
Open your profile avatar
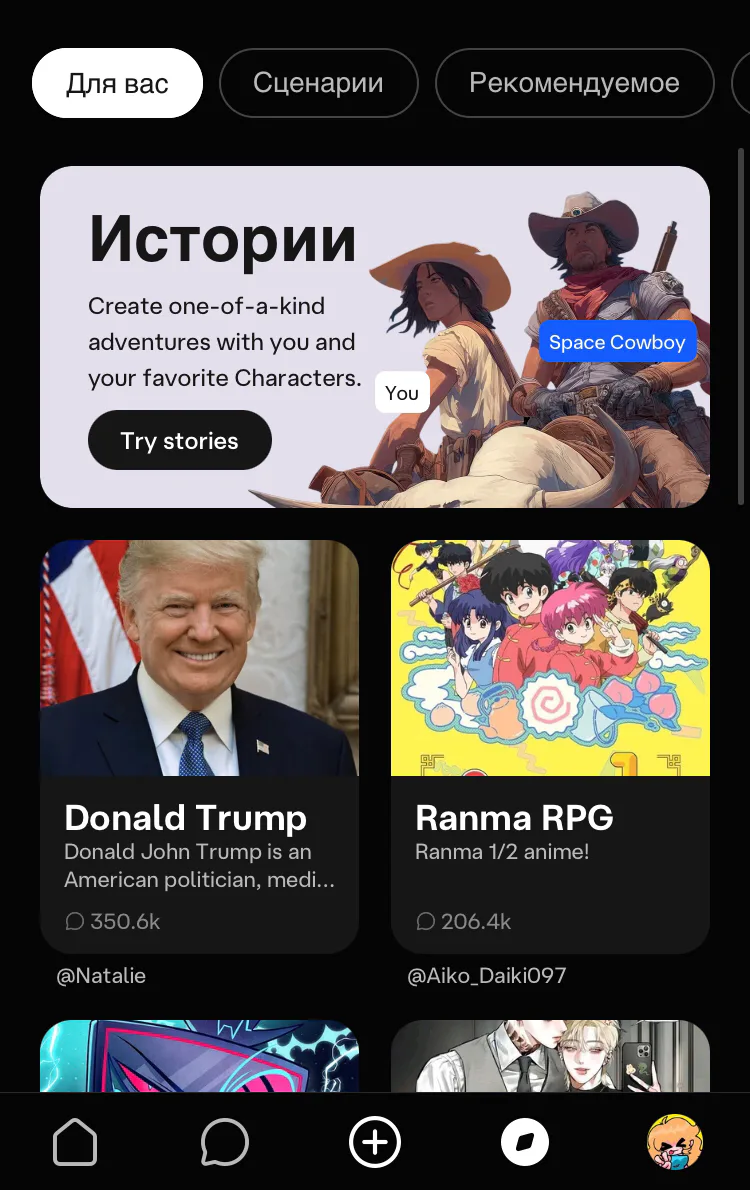(674, 1141)
